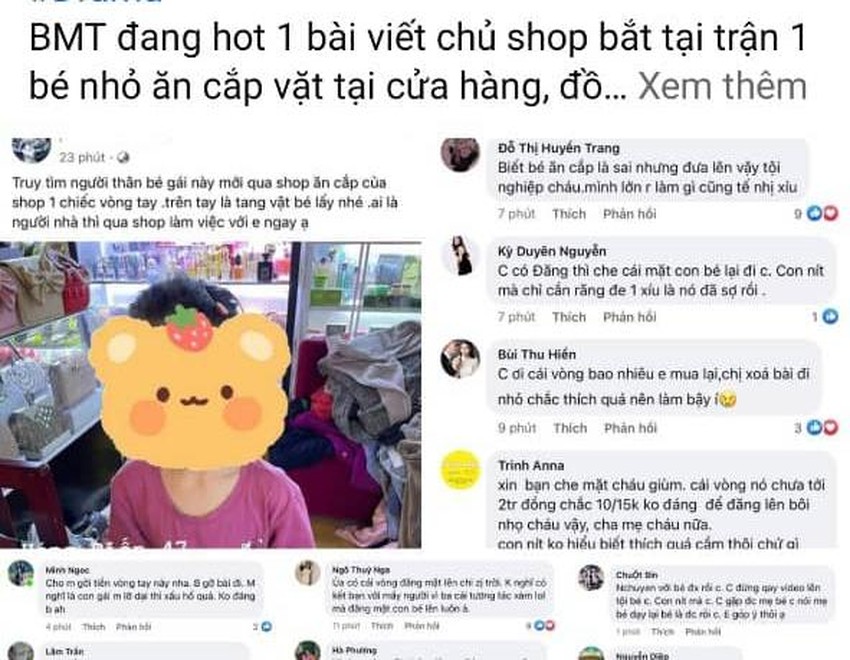Open the post's collage image
This screenshot has height=660, width=850.
coord(425,390)
